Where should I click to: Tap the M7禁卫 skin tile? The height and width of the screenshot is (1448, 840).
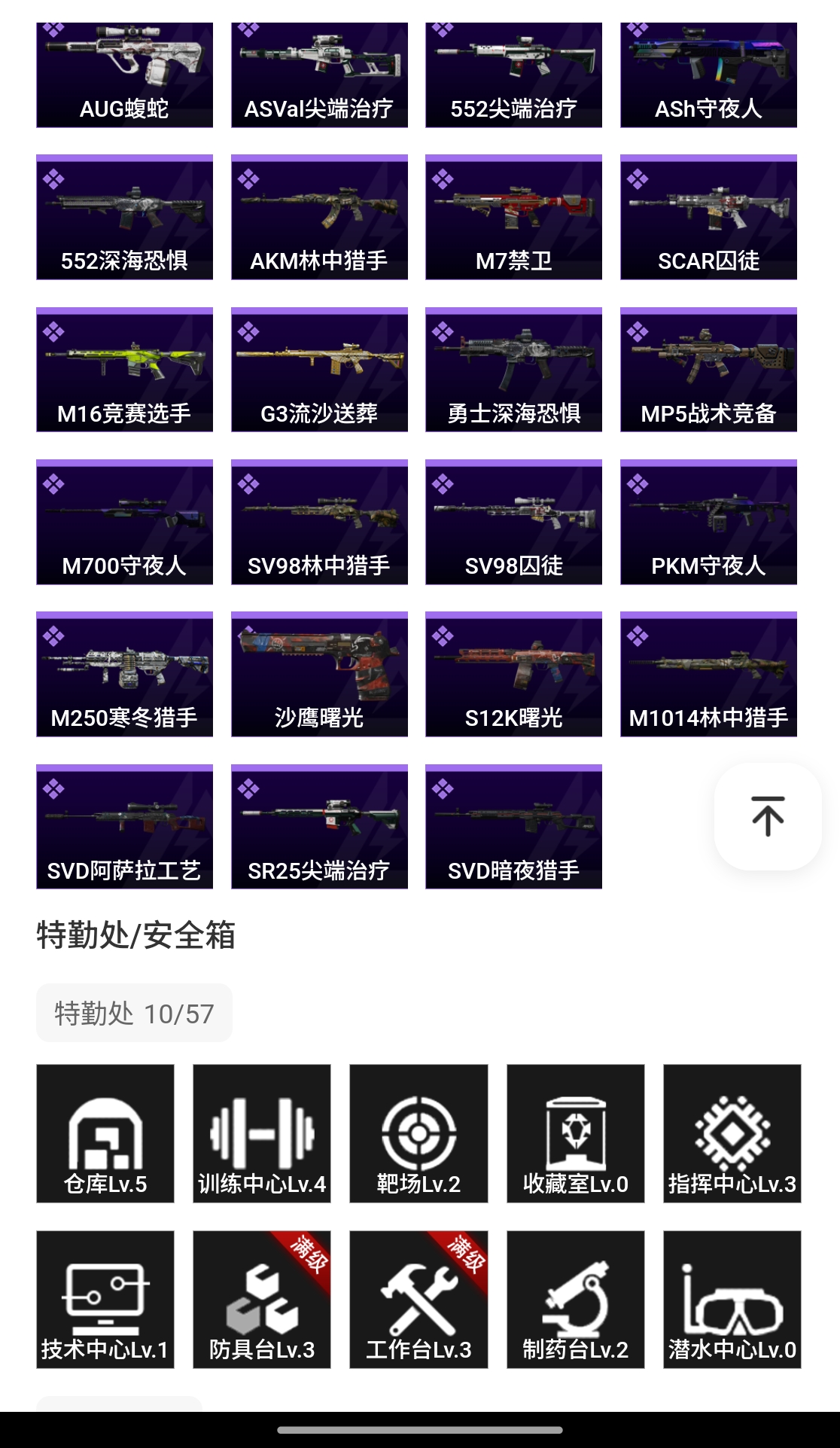pyautogui.click(x=513, y=218)
